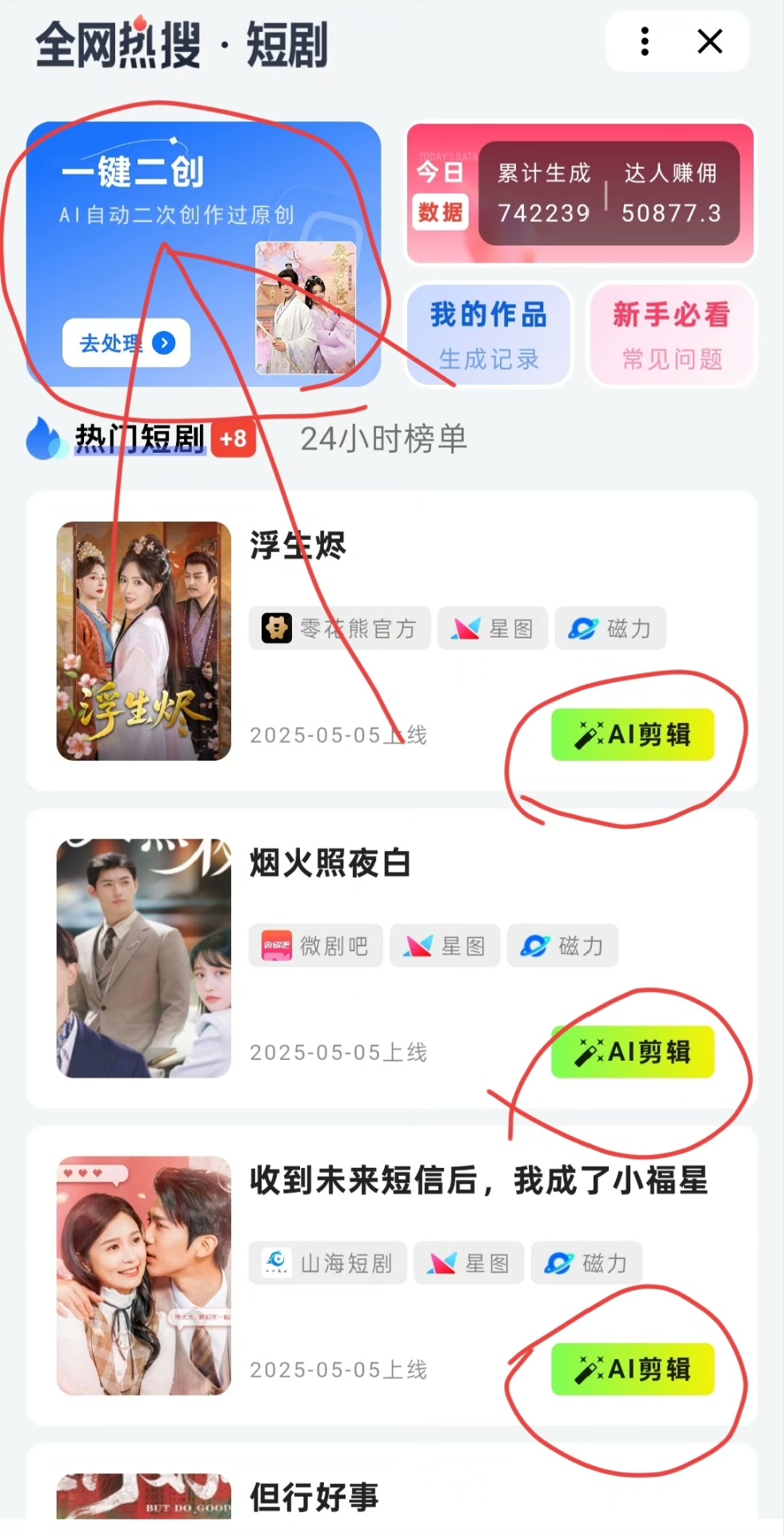Start AI剪辑 for 收到未来短信后，我成了小福星
784x1536 pixels.
632,1369
